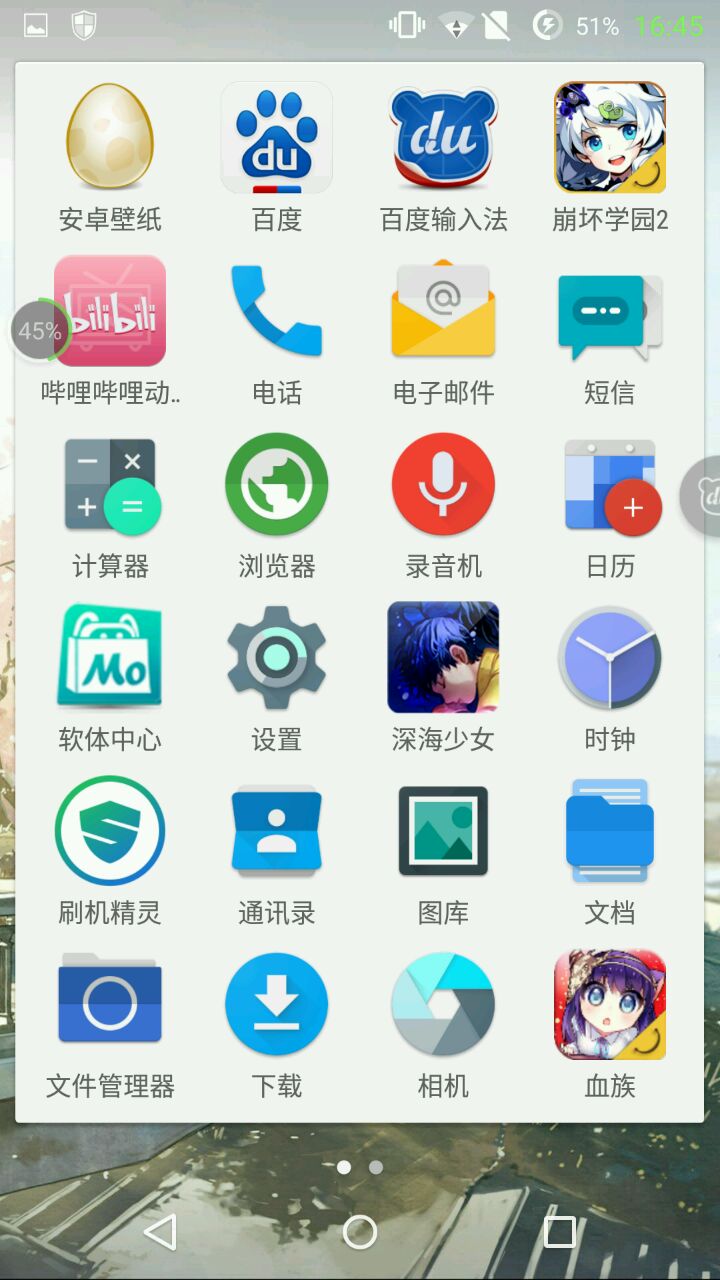Launch the 相机 camera
This screenshot has height=1280, width=720.
tap(443, 1003)
